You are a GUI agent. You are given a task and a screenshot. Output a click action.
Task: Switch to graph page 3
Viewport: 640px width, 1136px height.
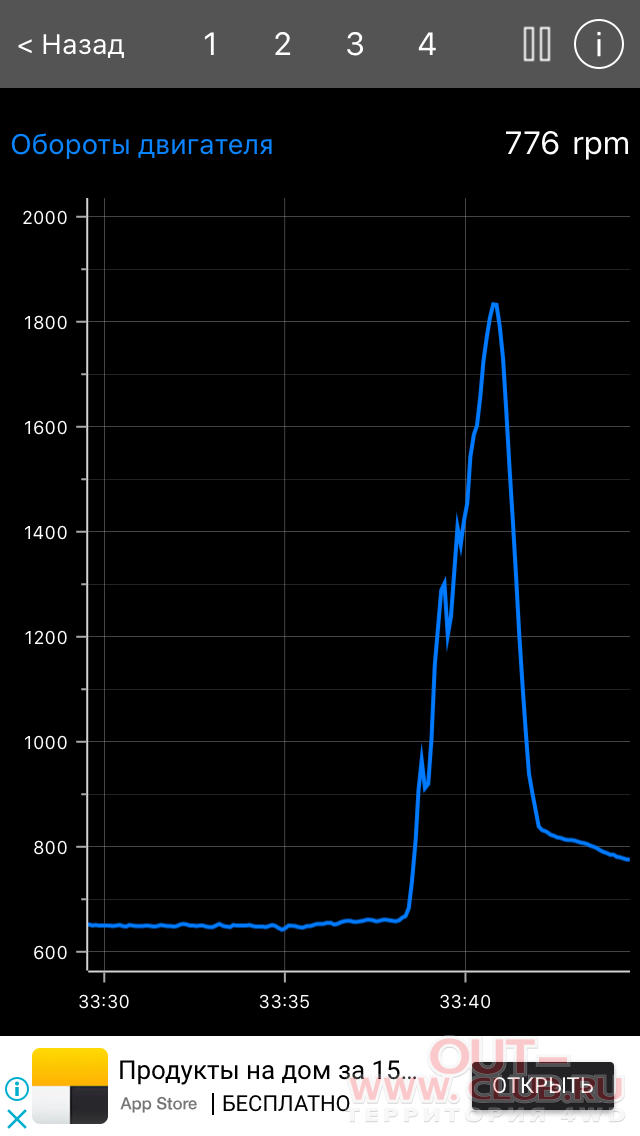click(354, 45)
